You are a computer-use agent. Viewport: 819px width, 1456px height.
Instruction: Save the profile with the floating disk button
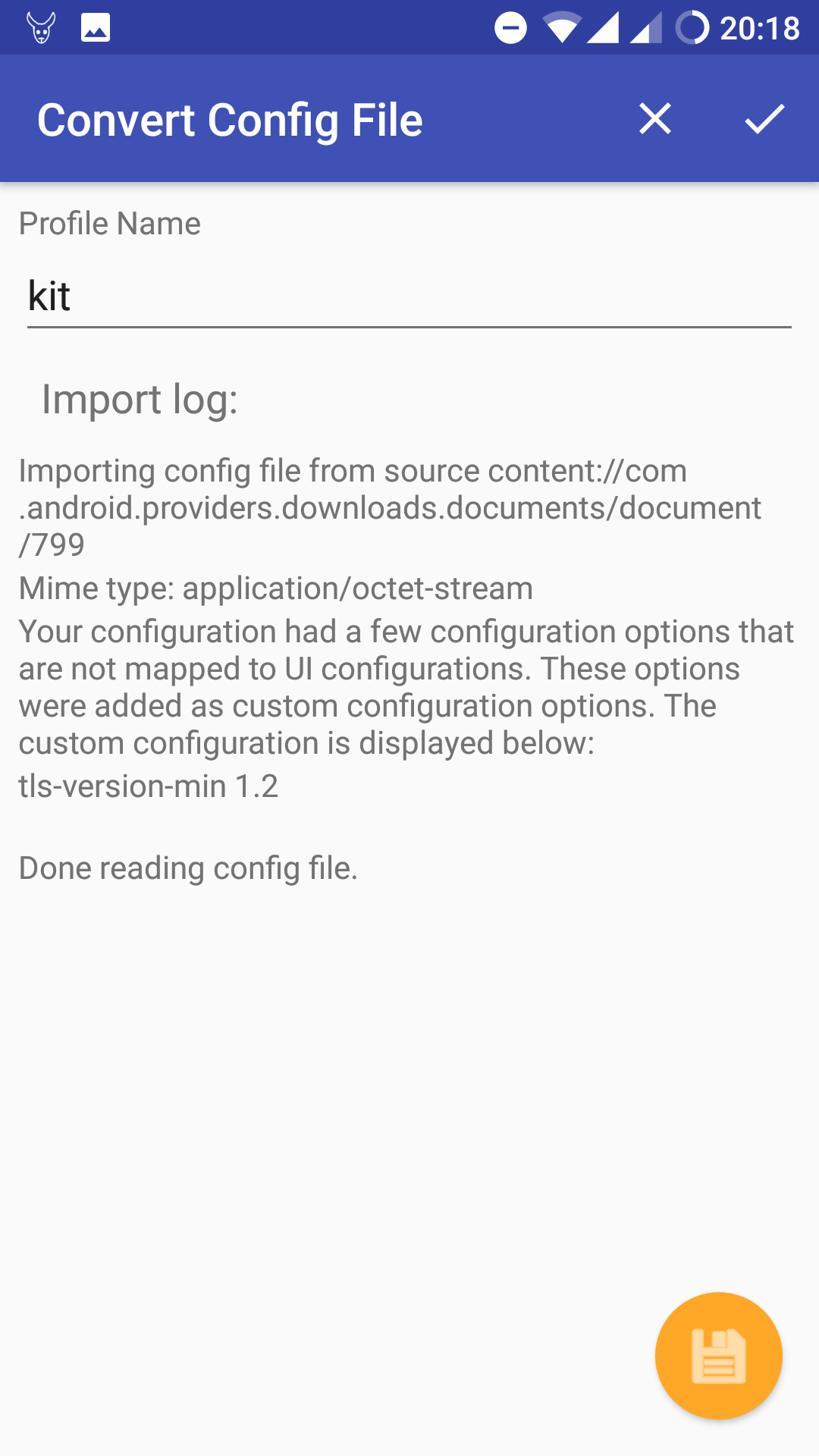pos(718,1355)
